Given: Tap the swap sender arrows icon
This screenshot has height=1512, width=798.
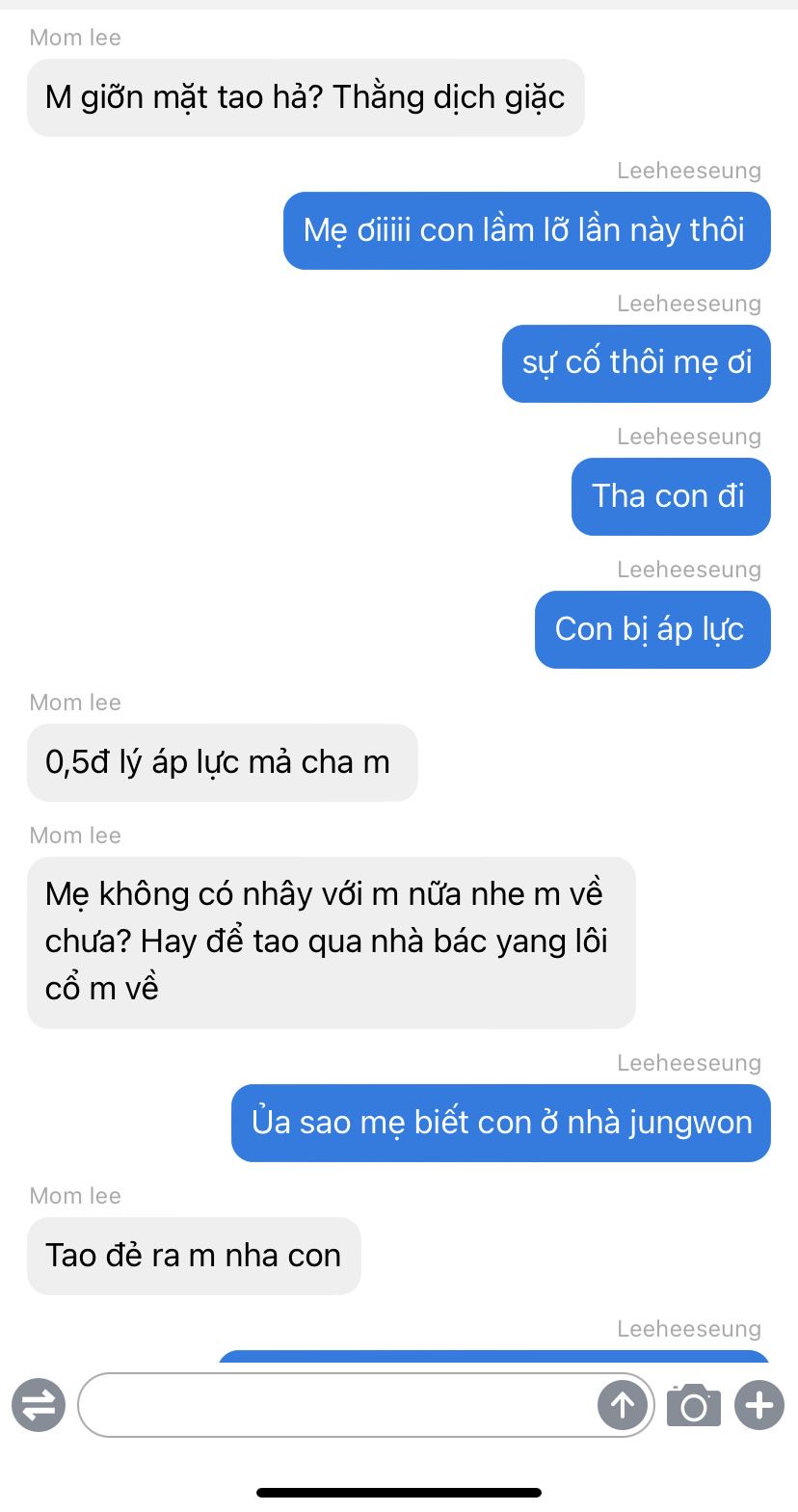Looking at the screenshot, I should [39, 1405].
